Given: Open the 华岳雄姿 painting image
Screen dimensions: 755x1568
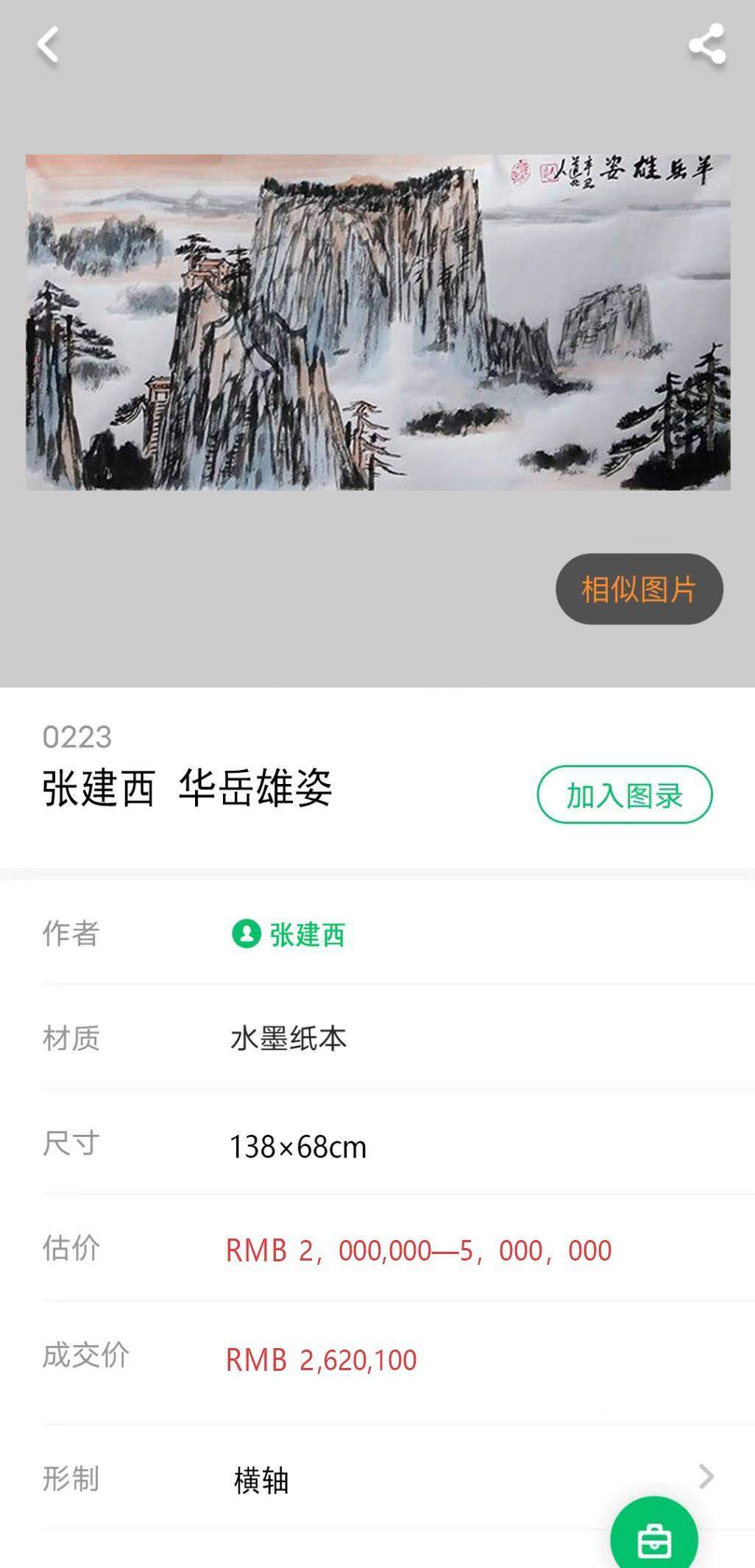Looking at the screenshot, I should point(377,322).
